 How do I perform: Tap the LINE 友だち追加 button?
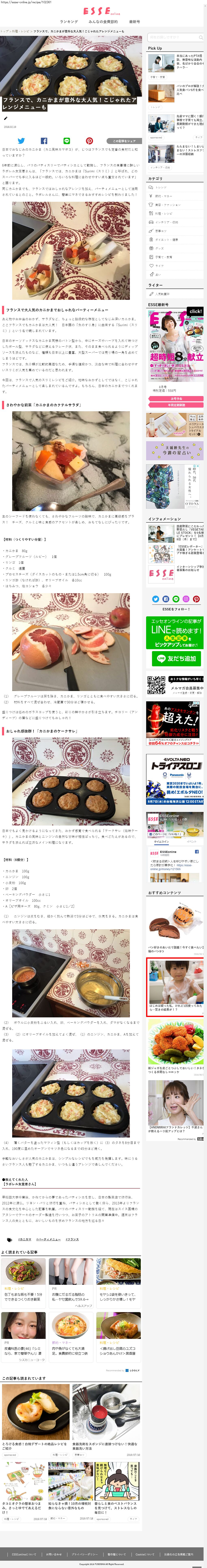pyautogui.click(x=176, y=659)
